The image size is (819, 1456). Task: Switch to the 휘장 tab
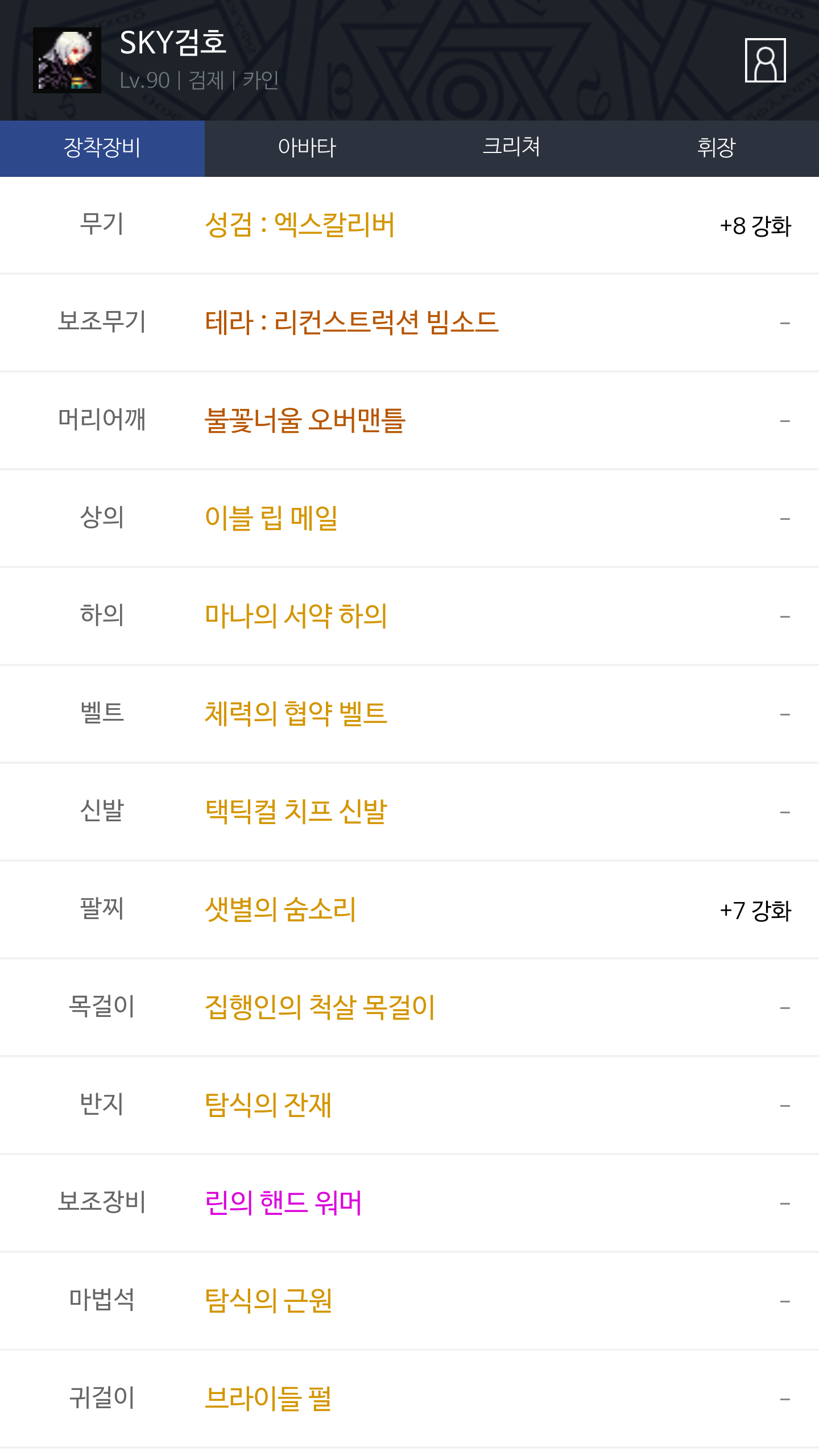click(717, 148)
